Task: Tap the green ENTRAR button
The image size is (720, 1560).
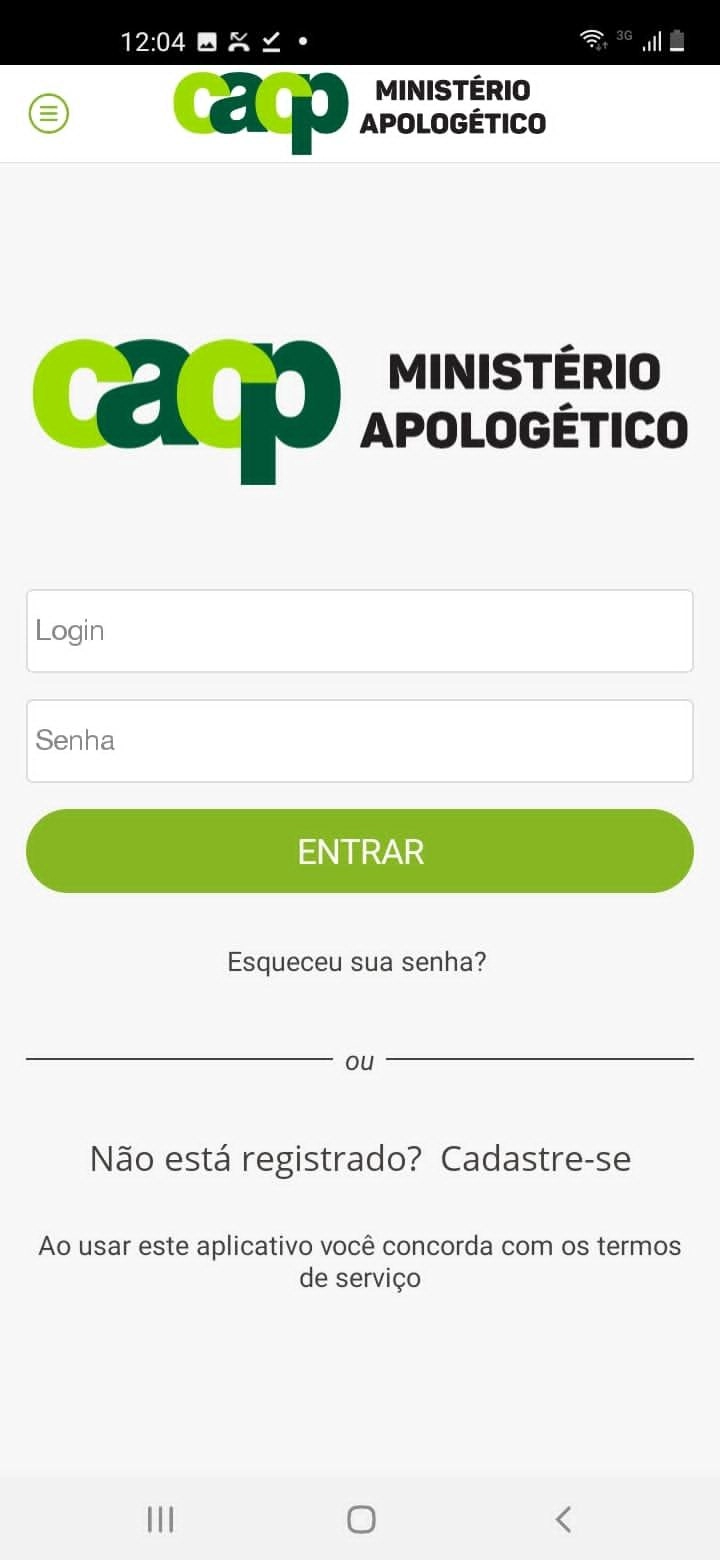Action: pyautogui.click(x=360, y=851)
